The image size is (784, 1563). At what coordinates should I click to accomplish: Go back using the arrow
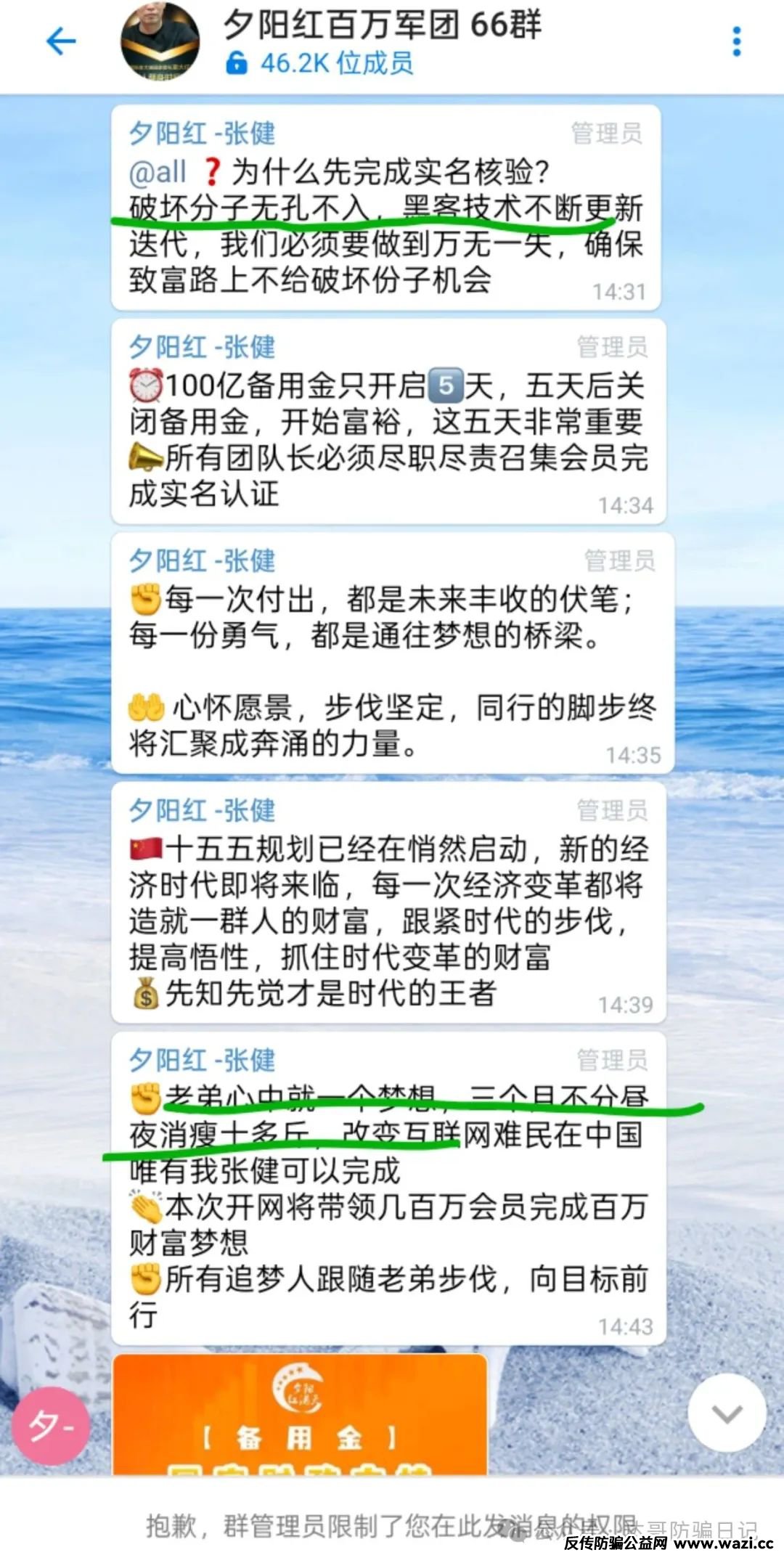(61, 41)
